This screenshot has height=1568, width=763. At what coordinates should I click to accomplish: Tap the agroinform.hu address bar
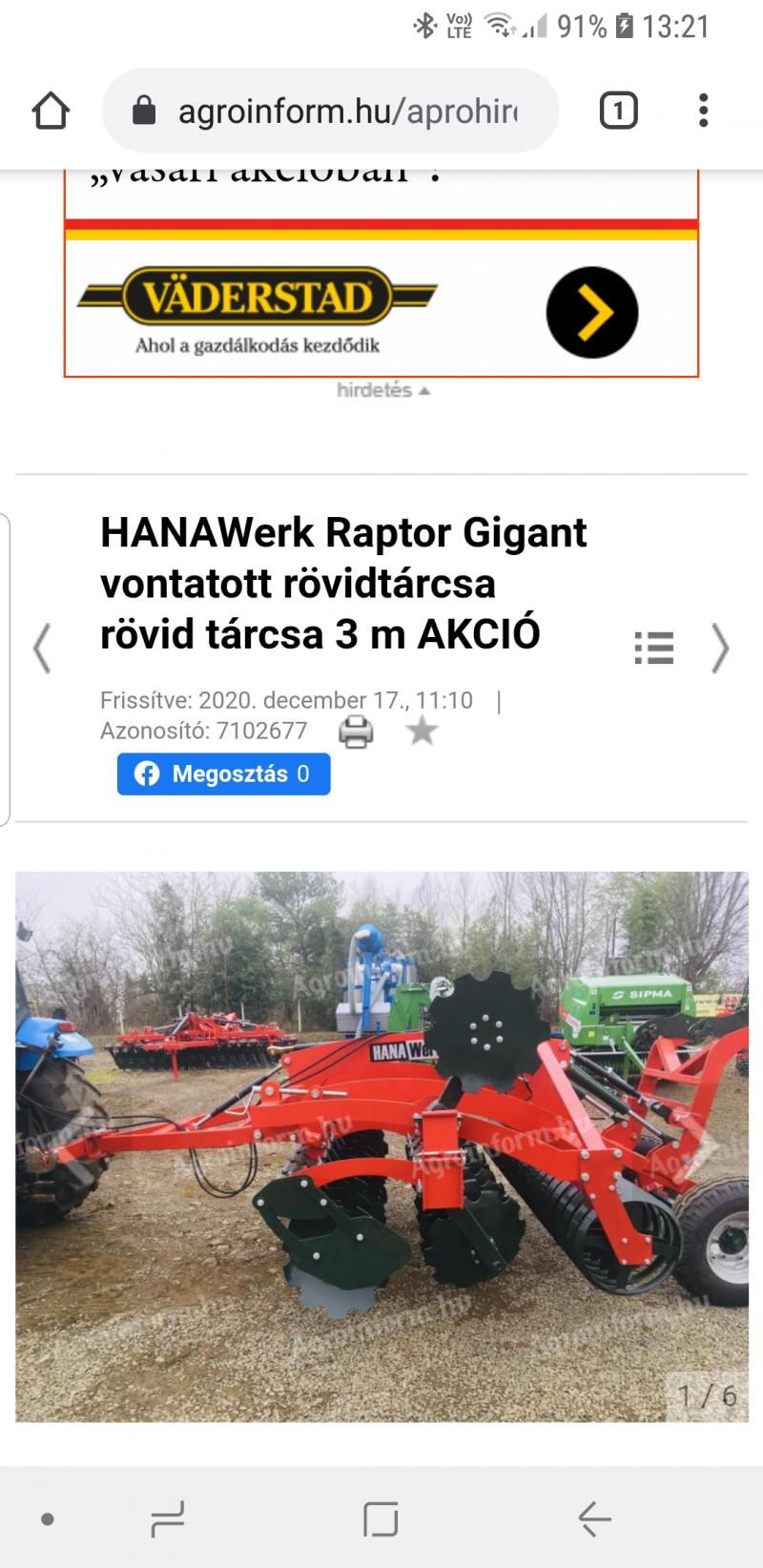click(x=330, y=112)
